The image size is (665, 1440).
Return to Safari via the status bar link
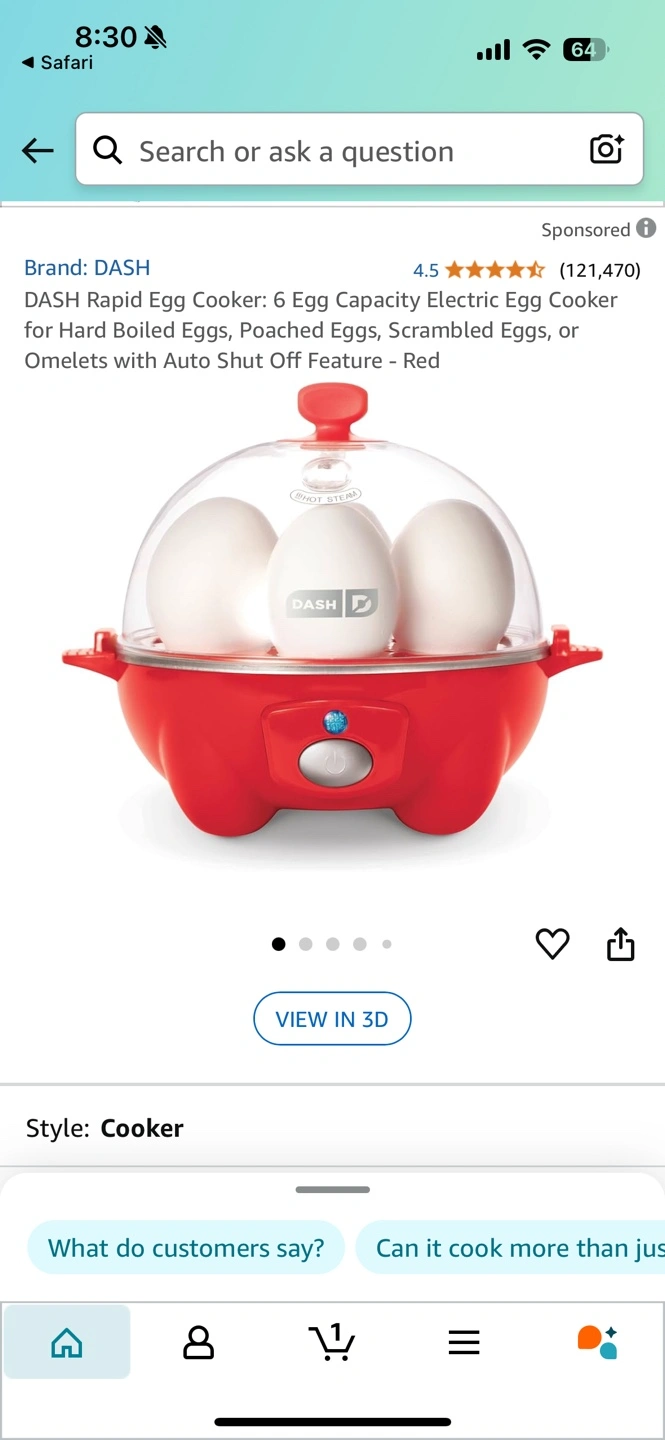(x=57, y=63)
